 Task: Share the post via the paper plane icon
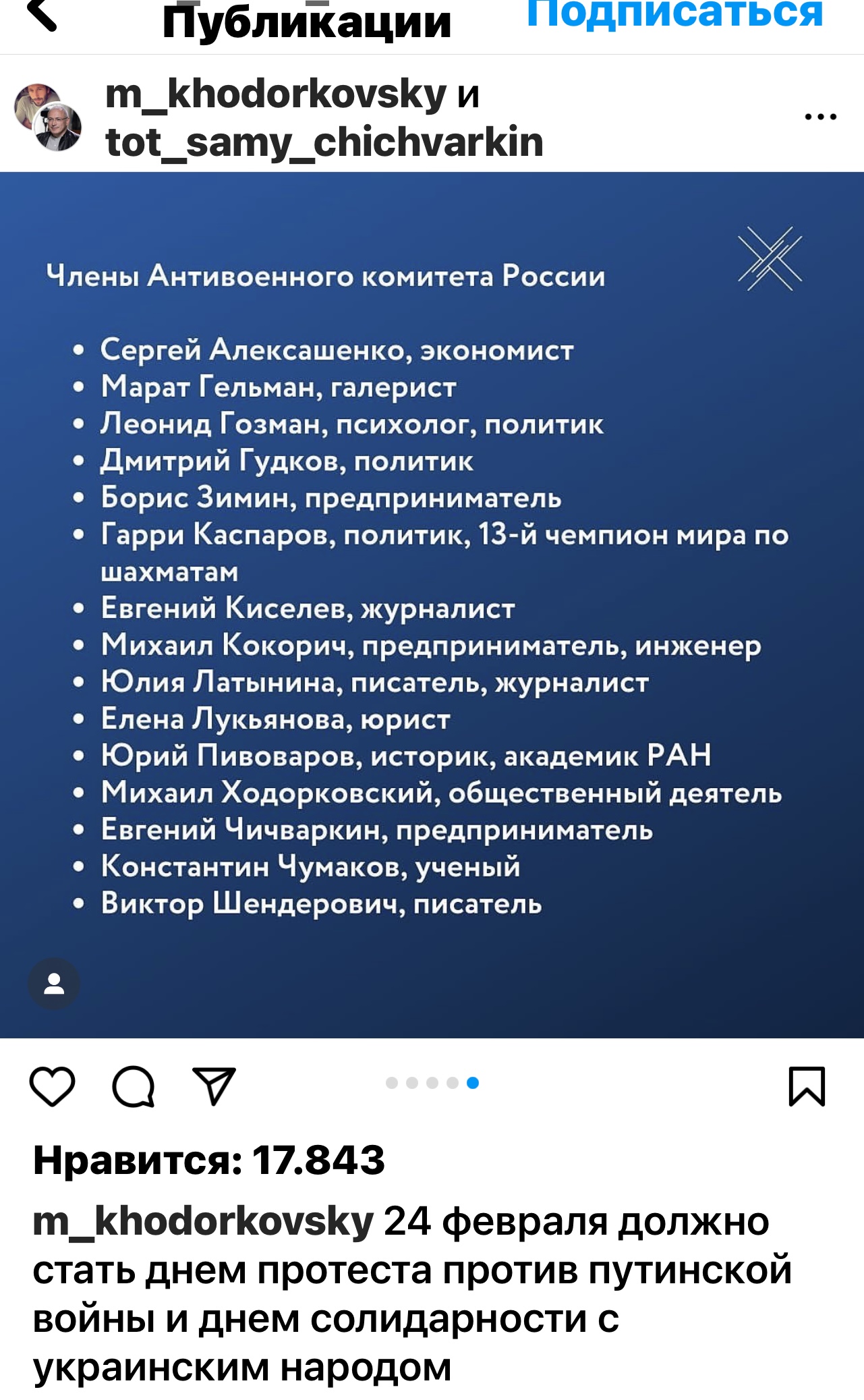coord(214,1087)
